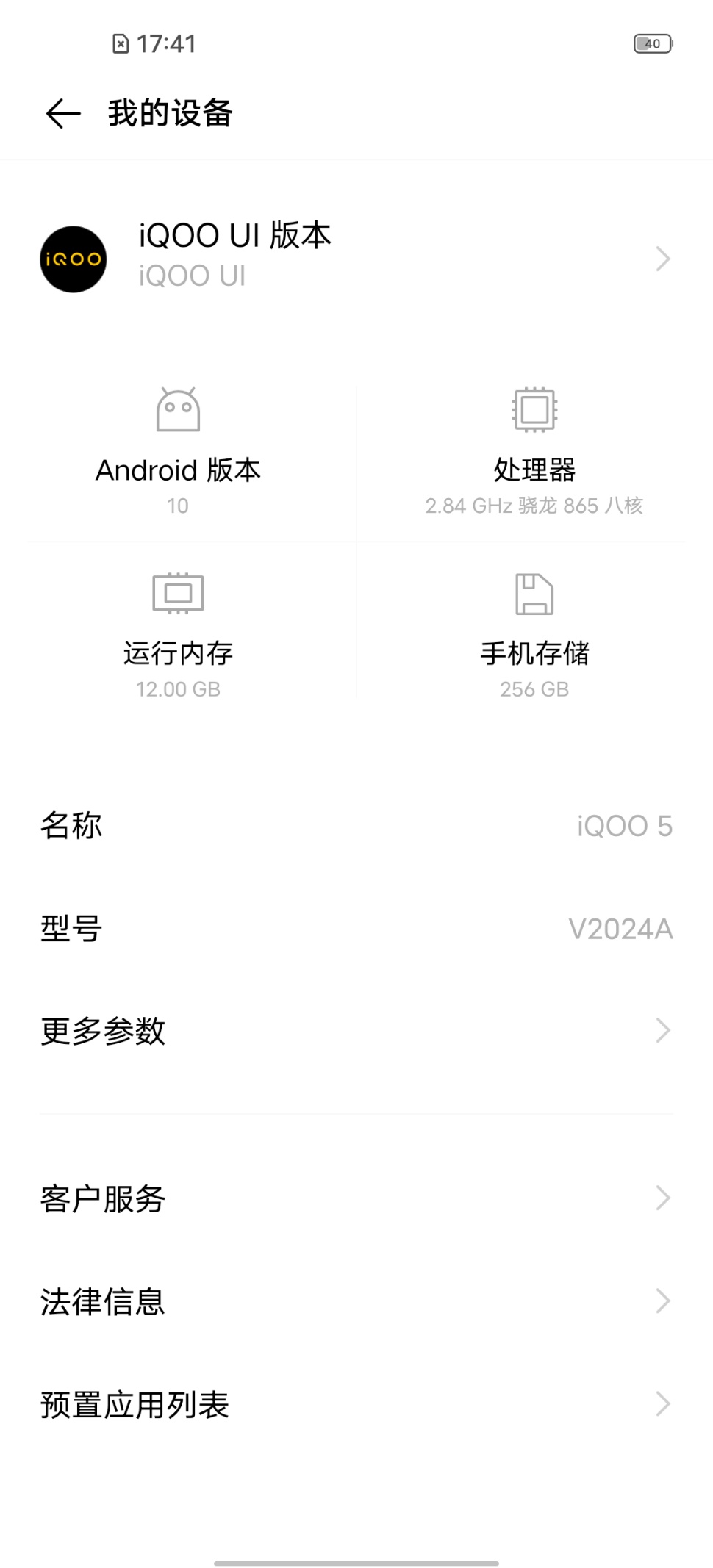Open 更多参数 row
Screen dimensions: 713x1568
point(356,1031)
